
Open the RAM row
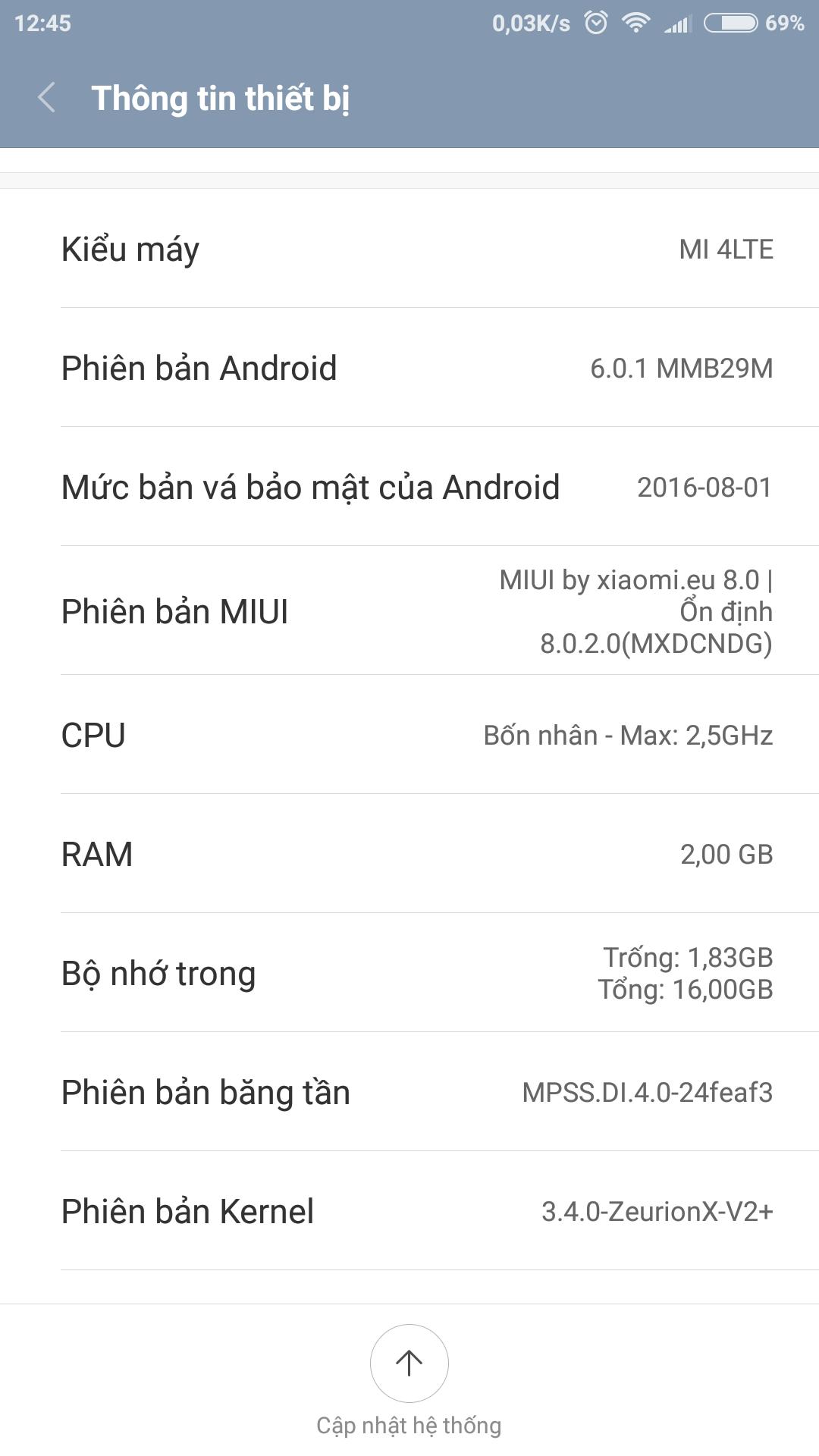point(409,854)
